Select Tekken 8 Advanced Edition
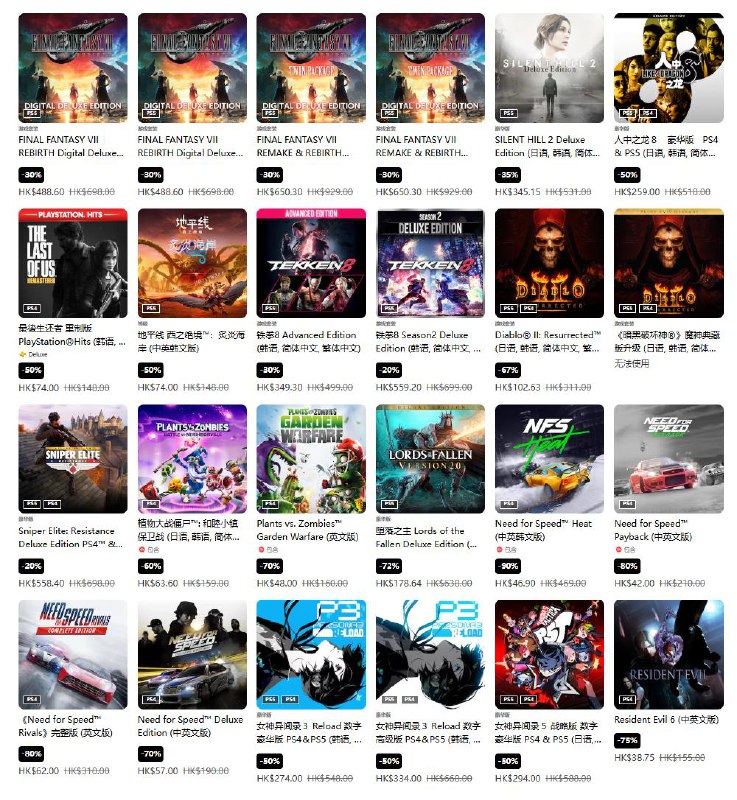The image size is (737, 800). 311,262
